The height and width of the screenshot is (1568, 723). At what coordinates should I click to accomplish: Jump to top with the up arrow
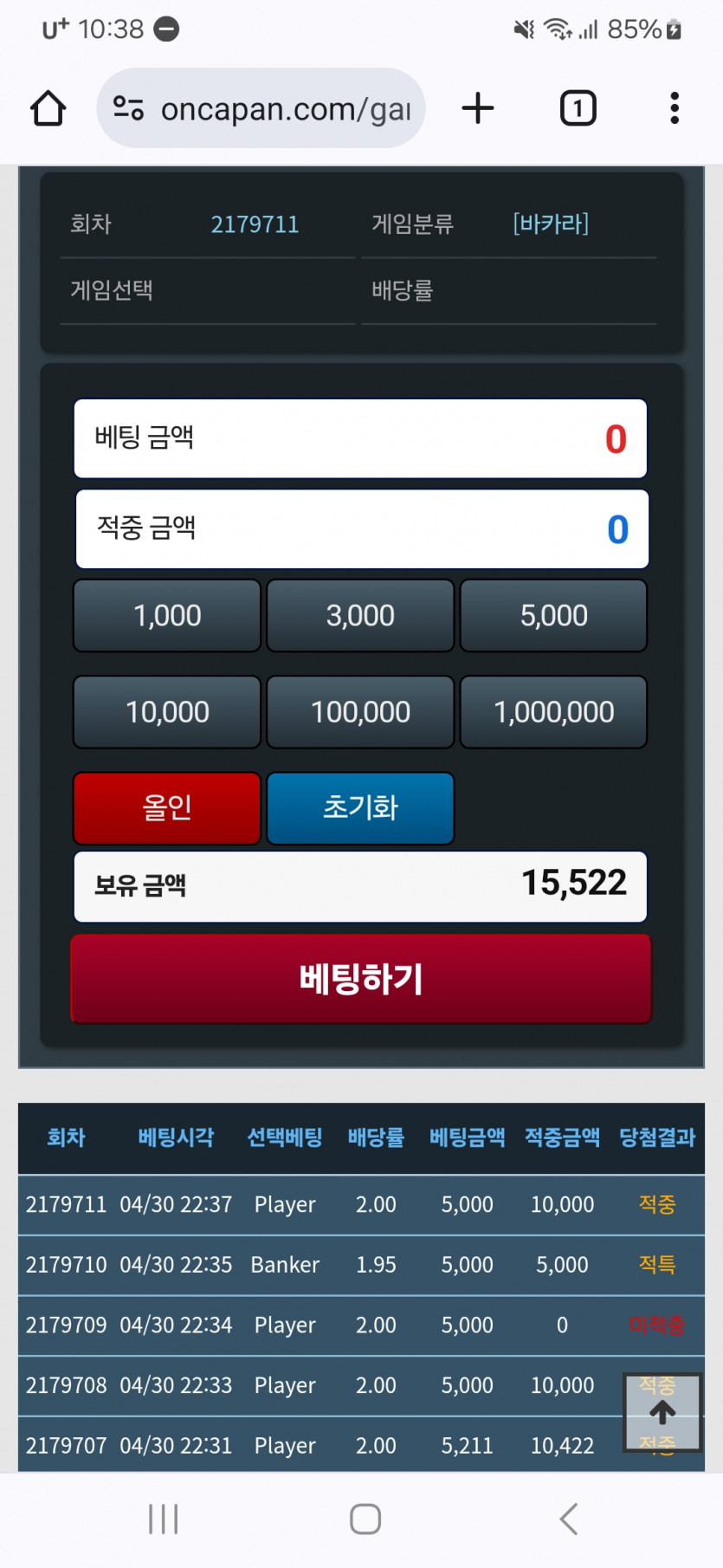click(662, 1412)
